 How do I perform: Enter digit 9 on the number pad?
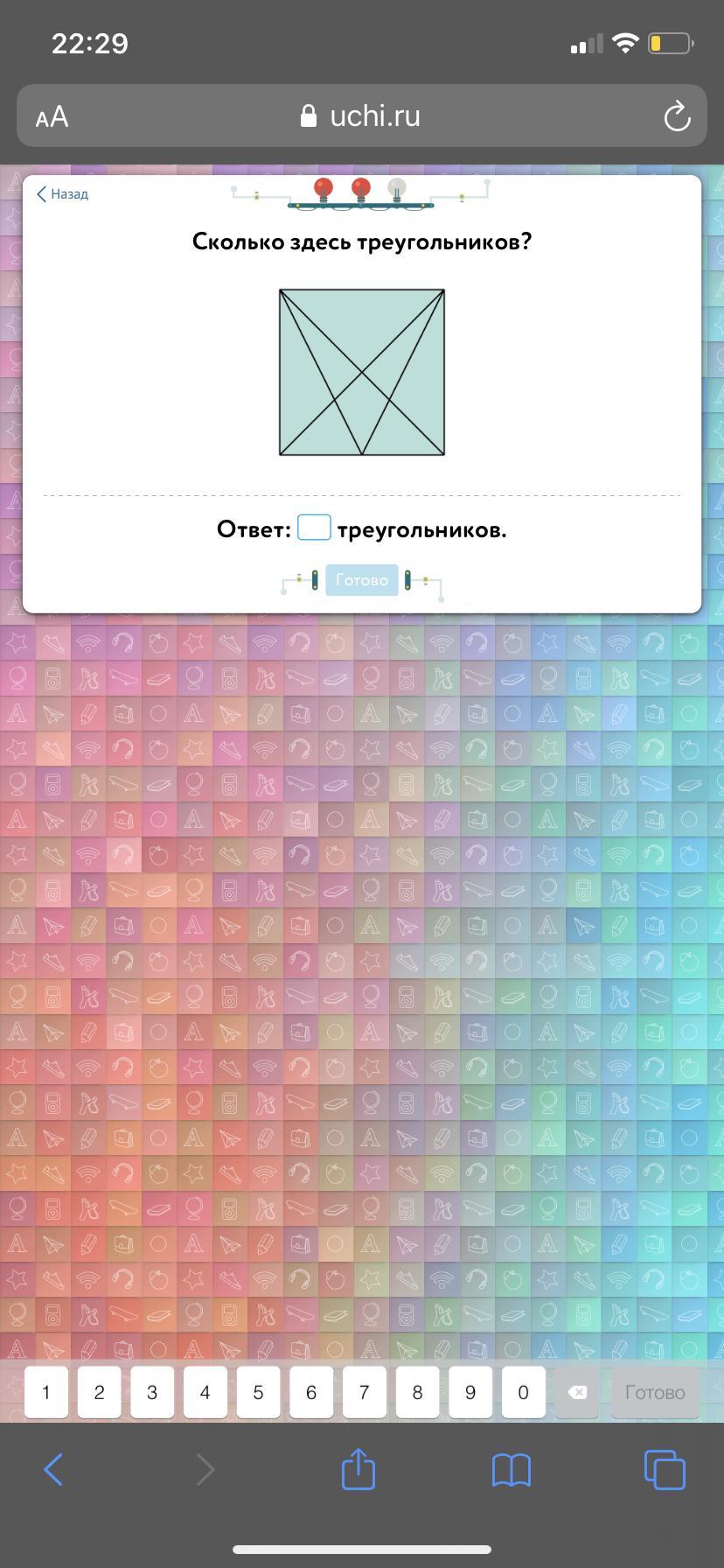tap(470, 1392)
